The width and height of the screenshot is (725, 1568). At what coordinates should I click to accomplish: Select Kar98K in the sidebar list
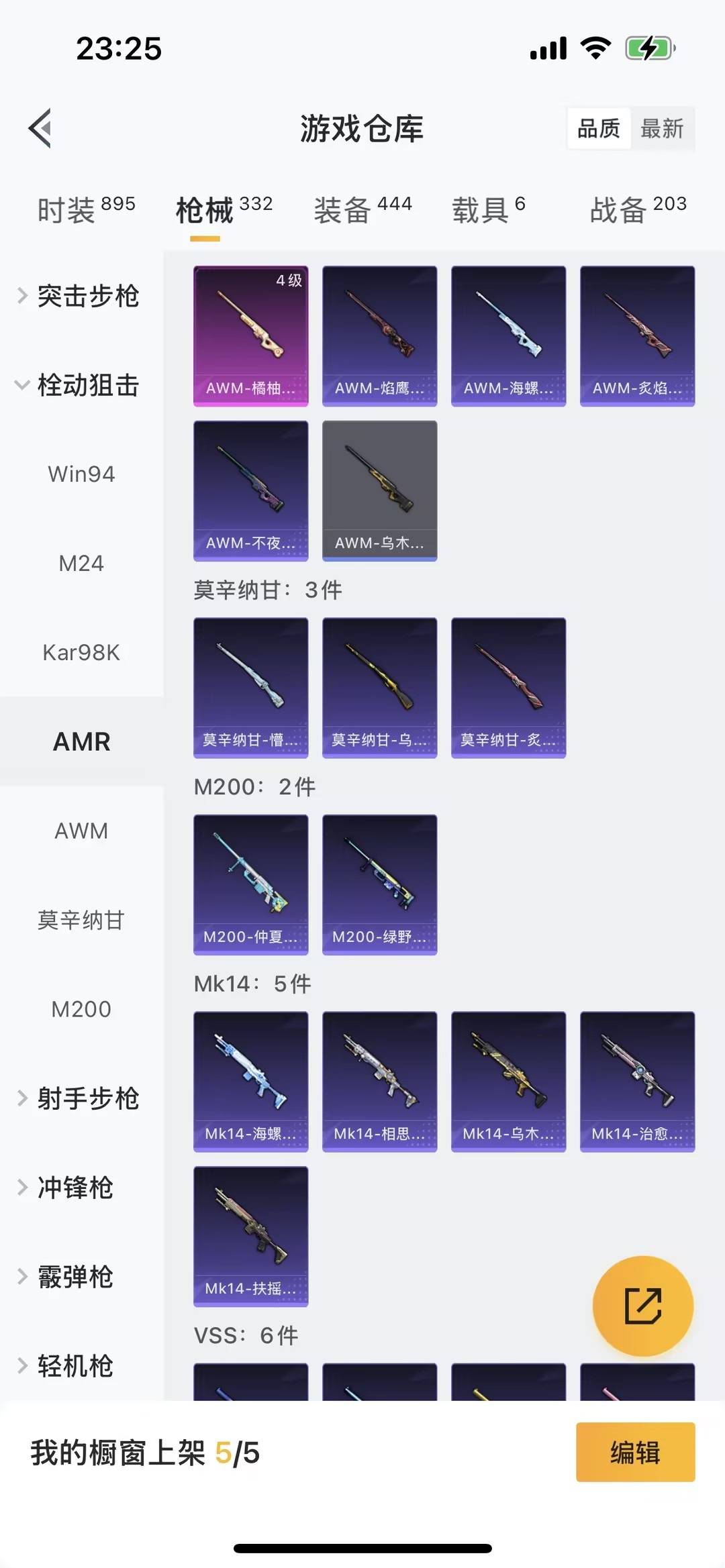[82, 651]
